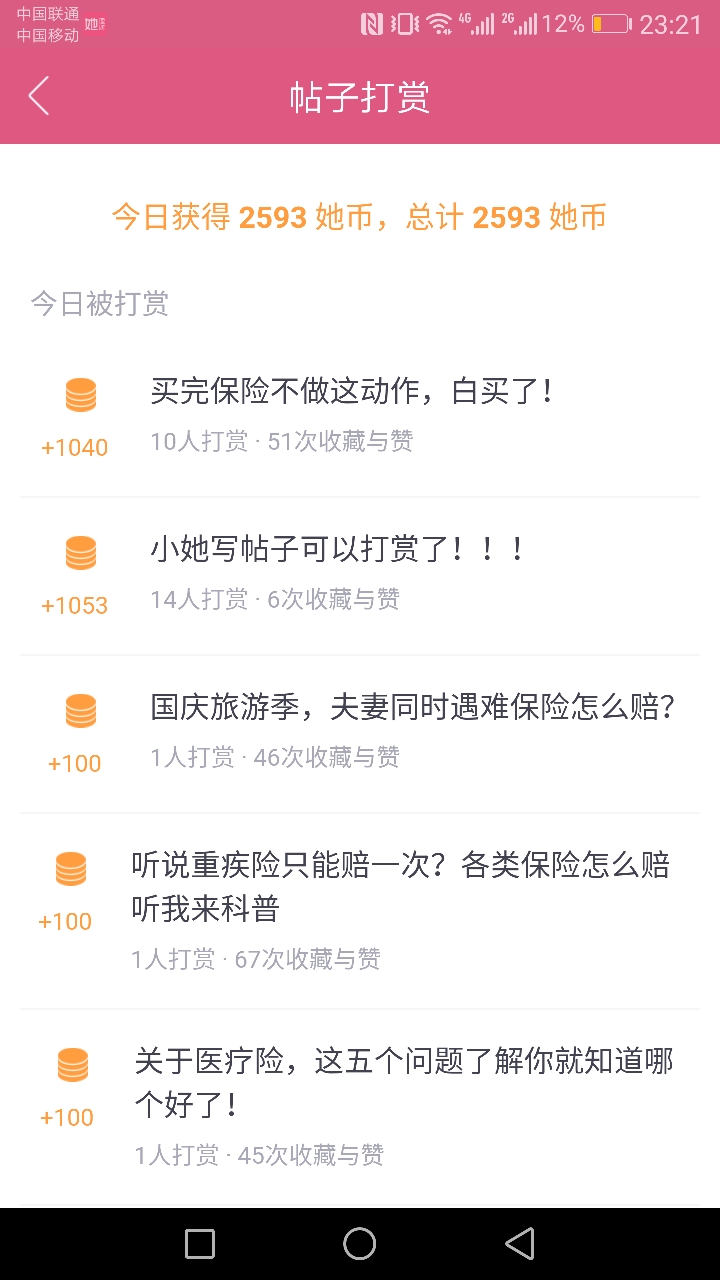Open post 买完保险不做这动作，白买了！
Viewport: 720px width, 1280px height.
coord(360,418)
